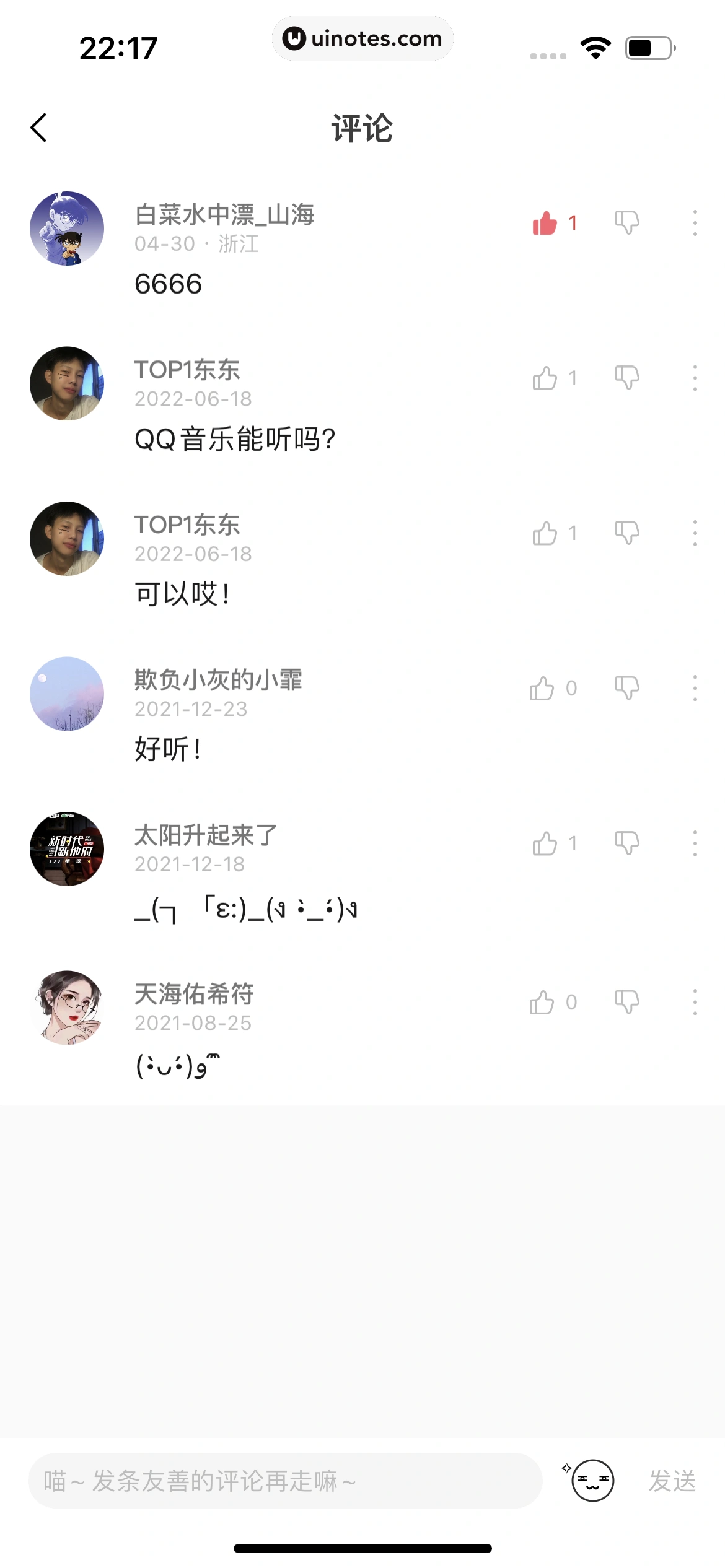Like the comment by 太阳升起来了
725x1568 pixels.
coord(545,843)
